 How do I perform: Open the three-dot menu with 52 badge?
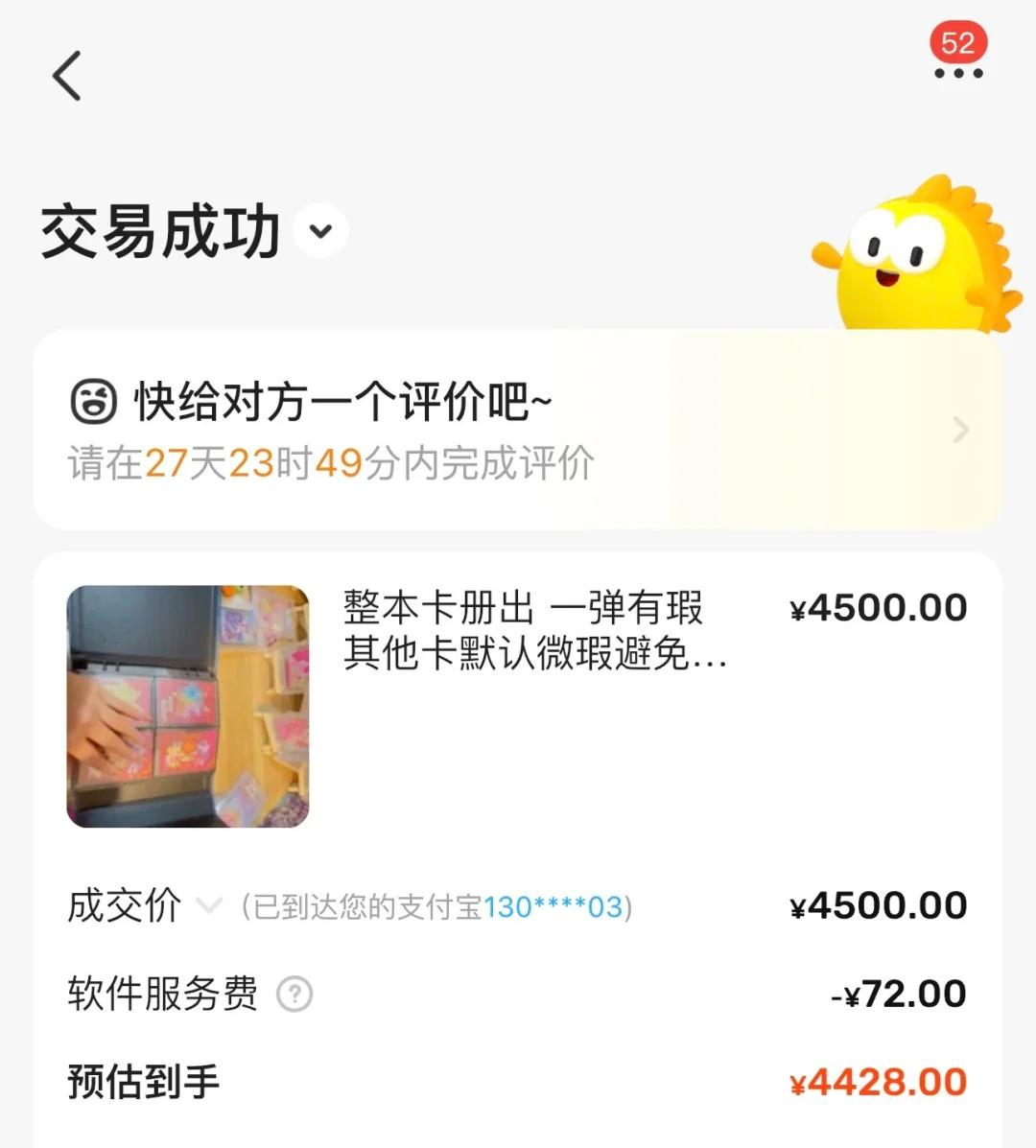pyautogui.click(x=957, y=73)
